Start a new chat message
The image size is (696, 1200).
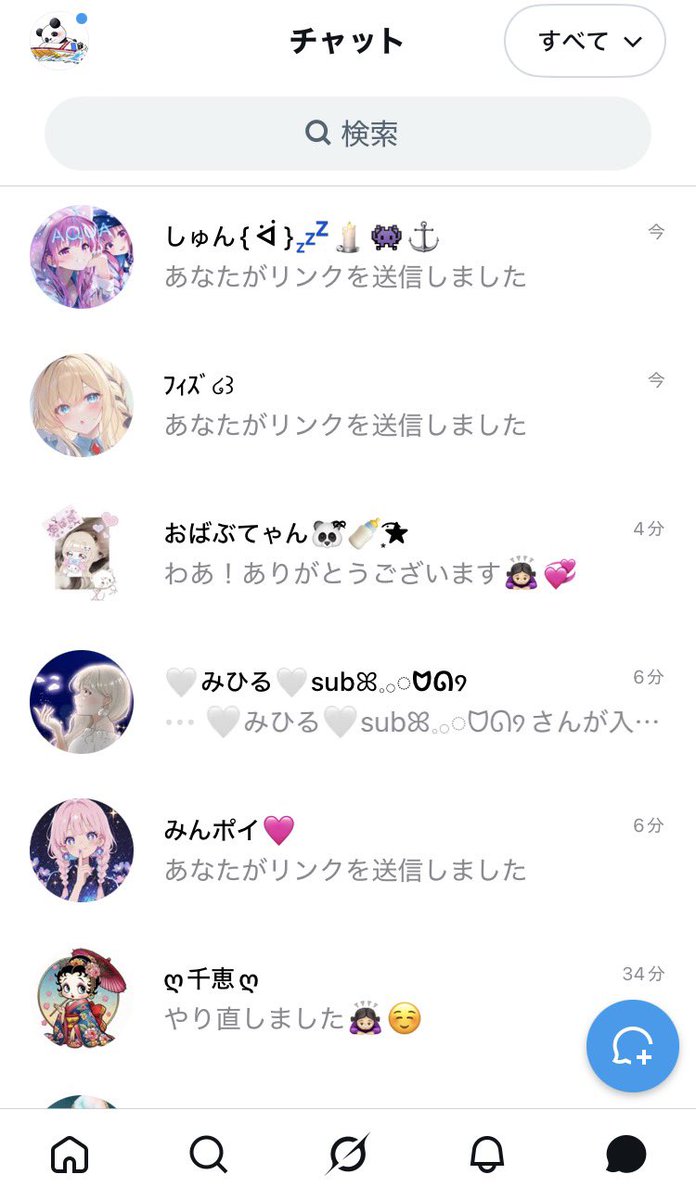click(x=632, y=1046)
